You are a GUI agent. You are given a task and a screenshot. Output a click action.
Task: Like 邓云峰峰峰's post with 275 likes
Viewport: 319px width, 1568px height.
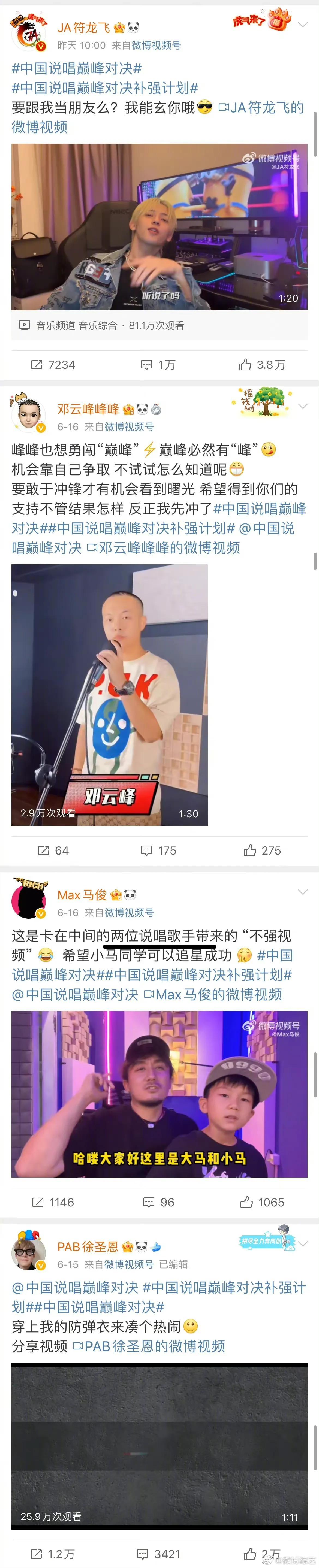[x=262, y=850]
